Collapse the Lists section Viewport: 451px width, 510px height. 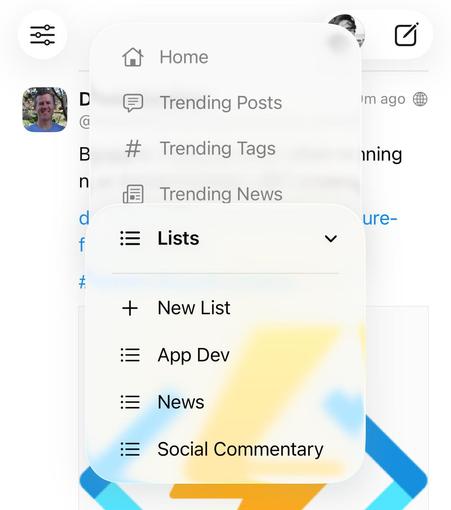[x=225, y=238]
